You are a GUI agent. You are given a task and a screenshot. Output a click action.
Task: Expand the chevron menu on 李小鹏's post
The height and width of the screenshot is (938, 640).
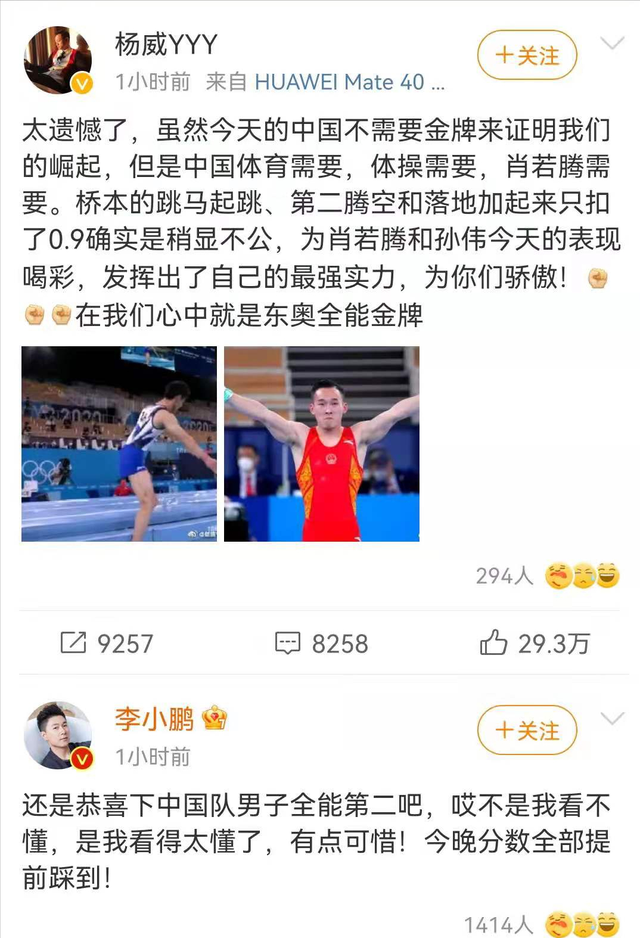(x=611, y=718)
